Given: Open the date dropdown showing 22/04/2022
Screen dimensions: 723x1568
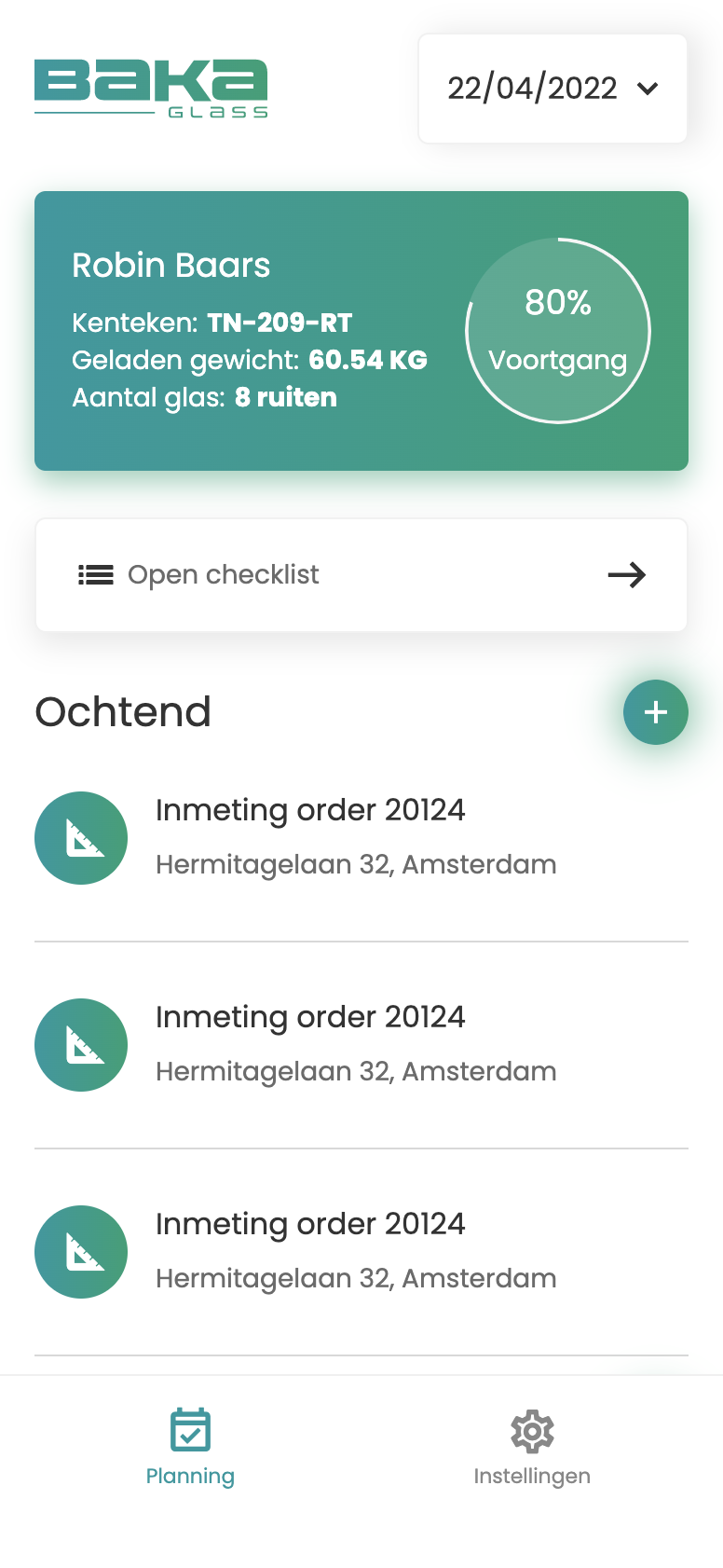Looking at the screenshot, I should click(x=552, y=89).
